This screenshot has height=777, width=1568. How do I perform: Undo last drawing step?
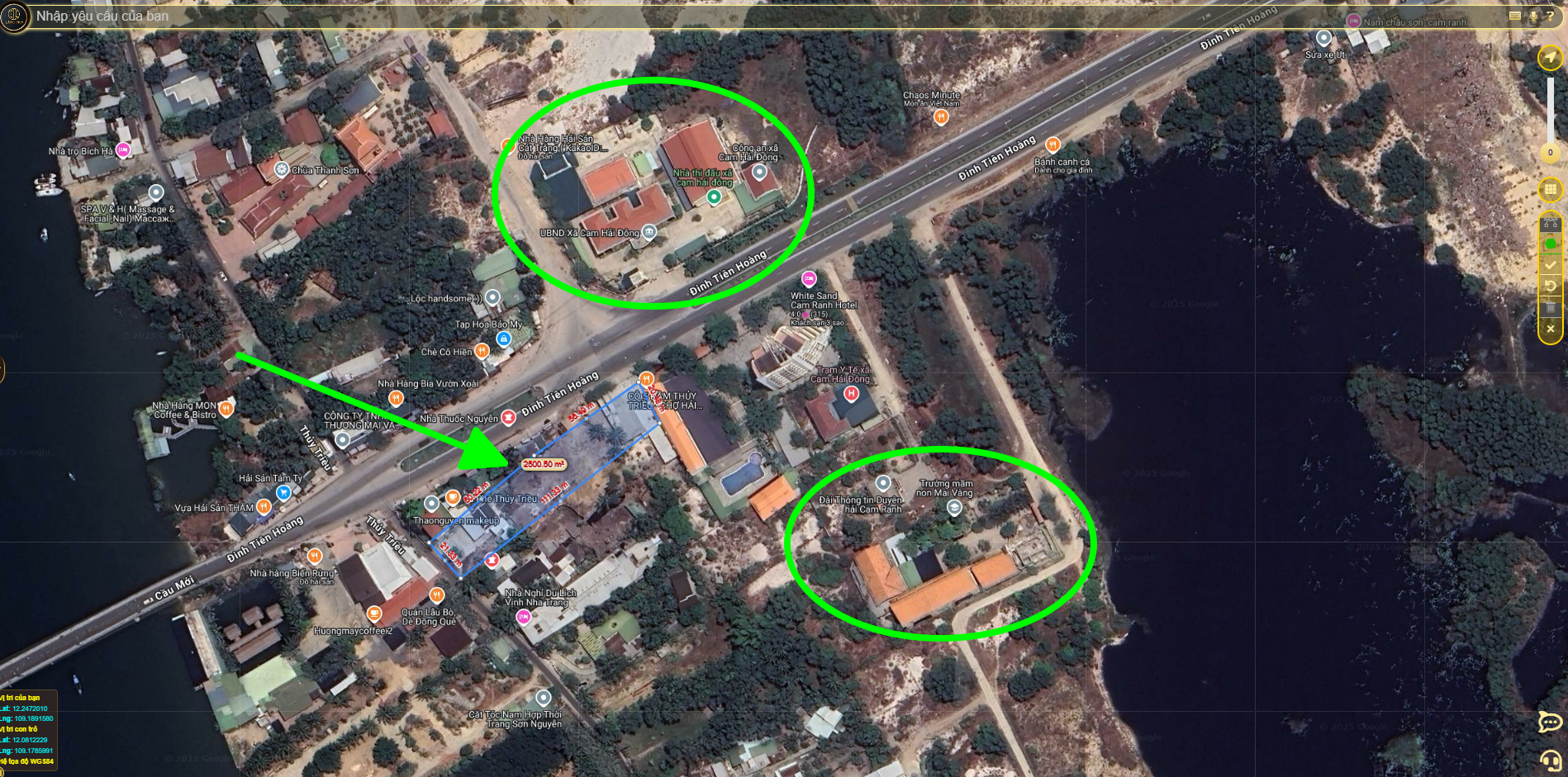coord(1550,286)
